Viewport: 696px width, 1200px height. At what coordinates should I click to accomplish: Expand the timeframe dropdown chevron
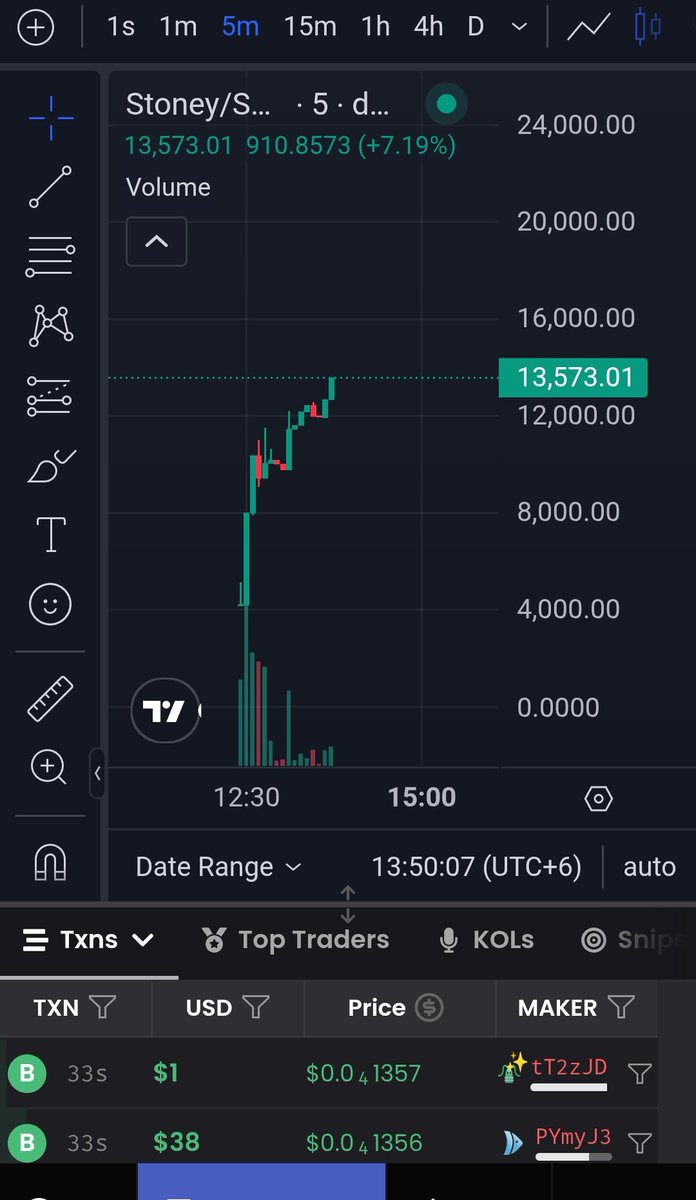(x=519, y=27)
